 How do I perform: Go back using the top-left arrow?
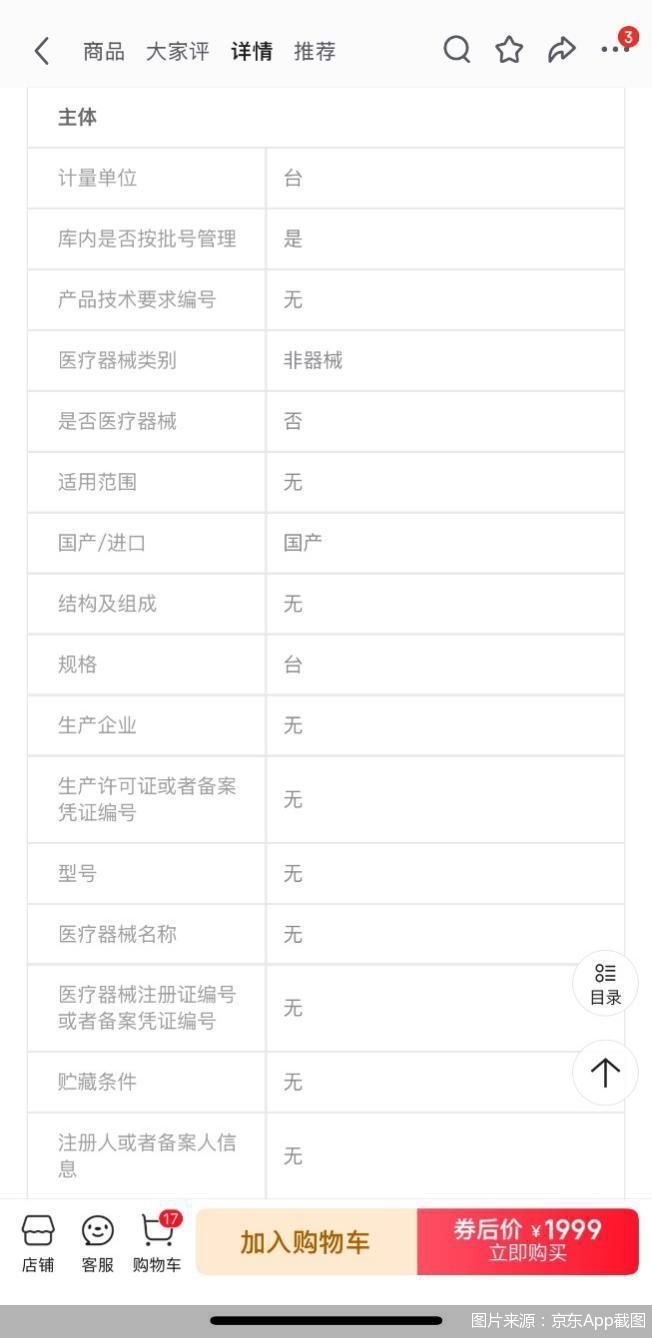[x=41, y=51]
